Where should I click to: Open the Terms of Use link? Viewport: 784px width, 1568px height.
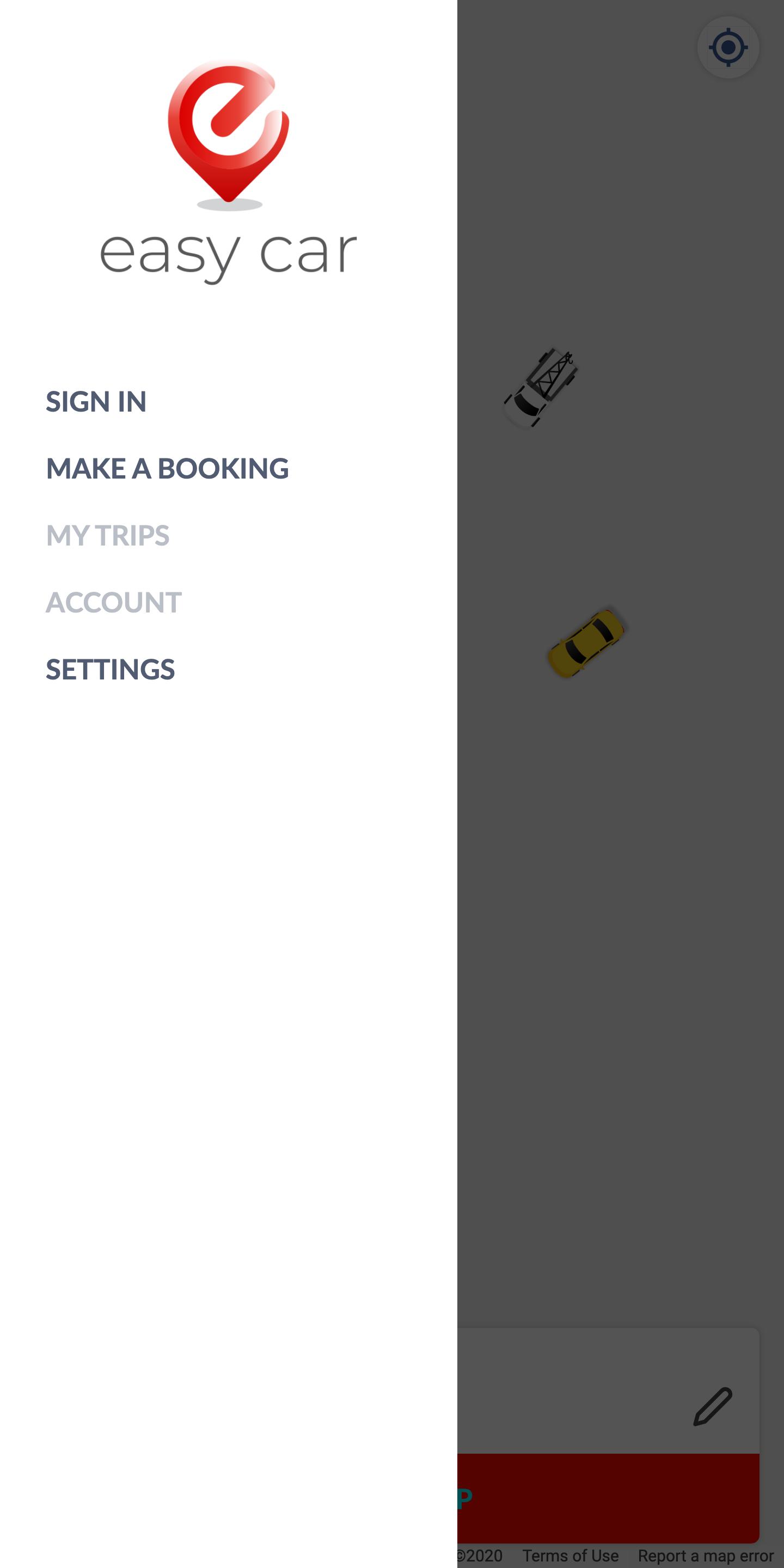pyautogui.click(x=571, y=1556)
